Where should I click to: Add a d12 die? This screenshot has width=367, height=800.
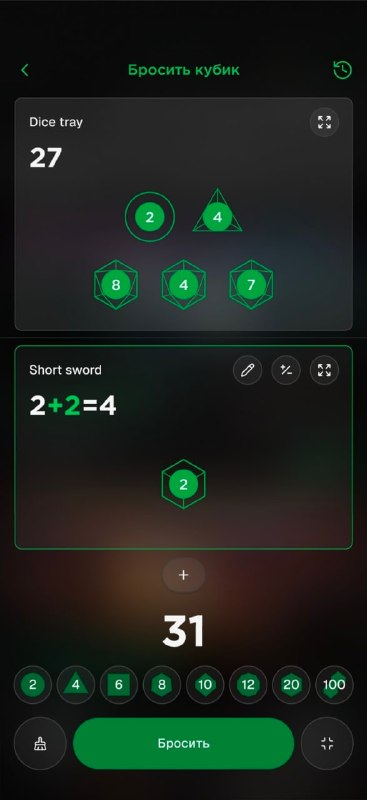tap(248, 685)
